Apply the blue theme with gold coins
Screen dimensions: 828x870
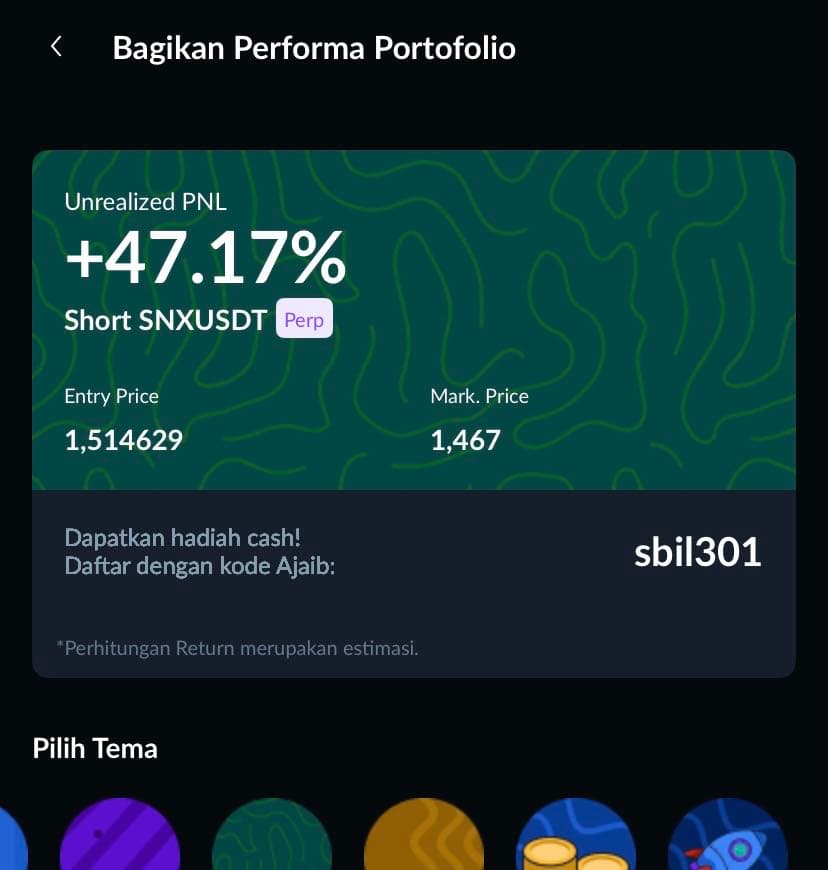576,840
